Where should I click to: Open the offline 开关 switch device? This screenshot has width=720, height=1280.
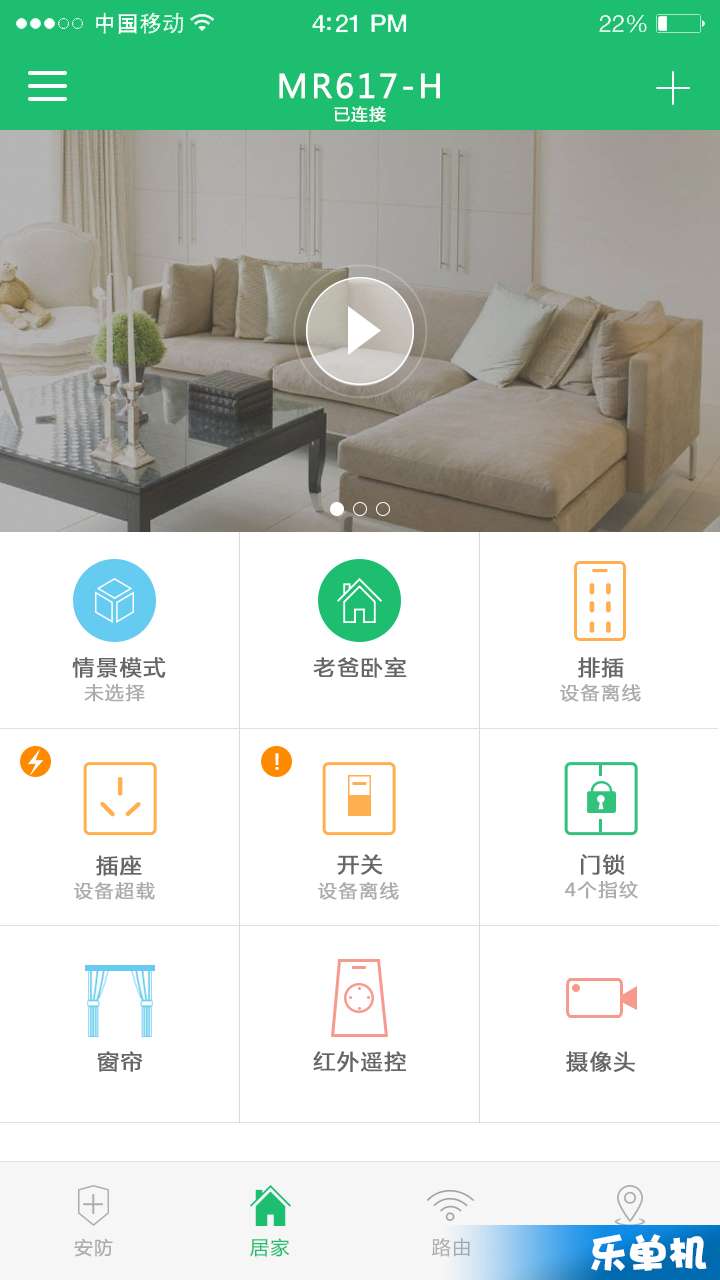(359, 827)
